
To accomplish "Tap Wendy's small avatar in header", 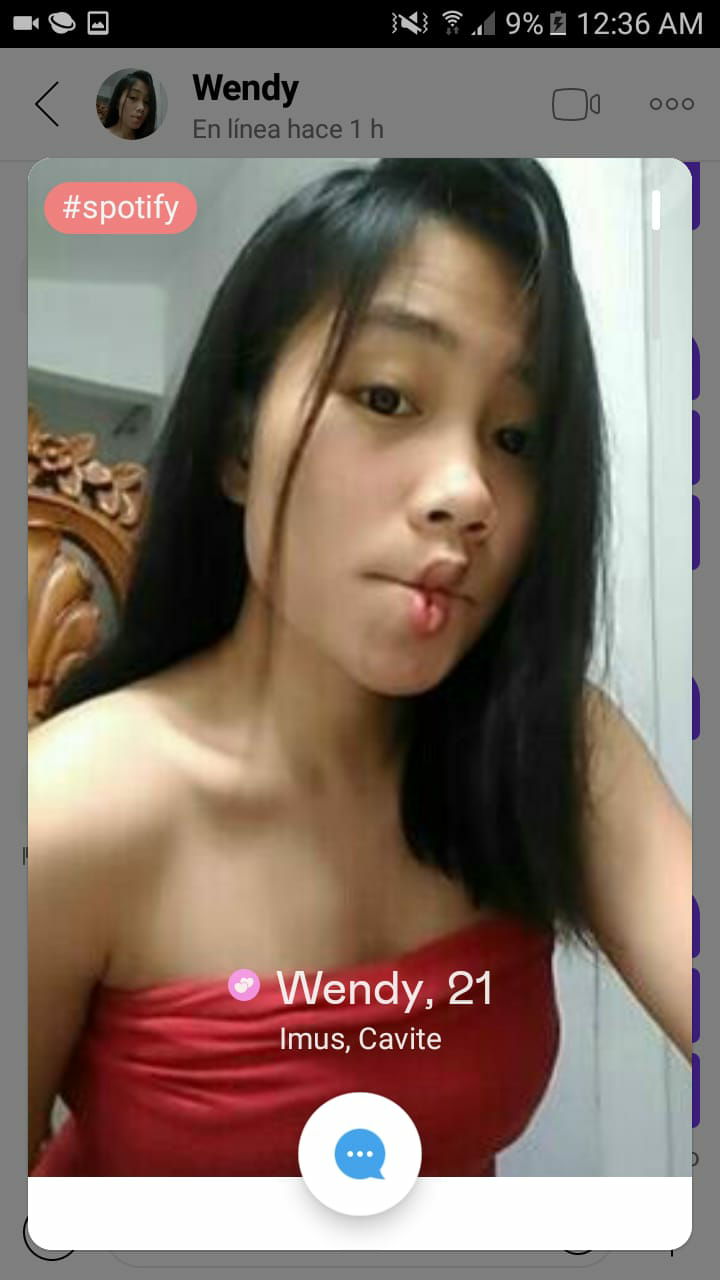I will coord(131,104).
